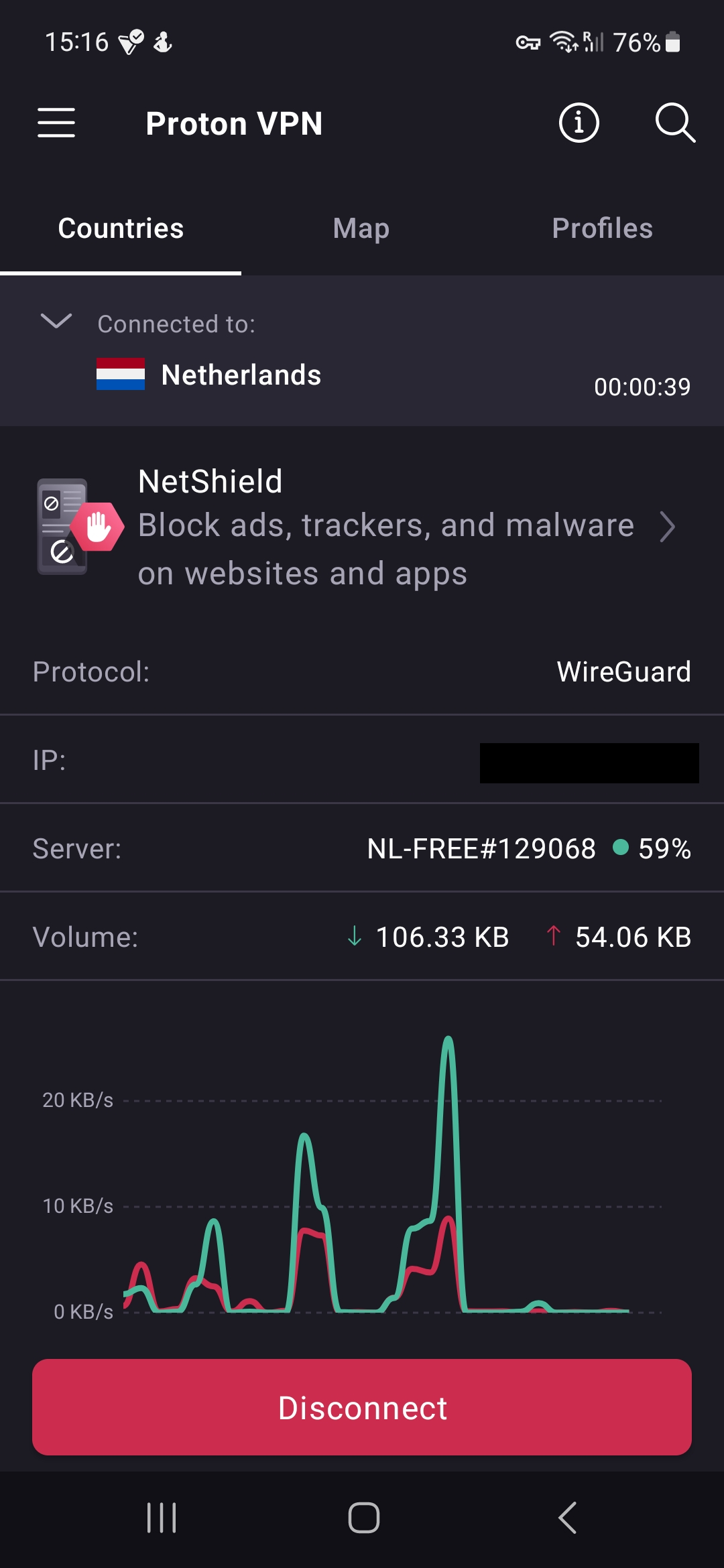Open the WireGuard protocol setting
The width and height of the screenshot is (724, 1568).
[x=624, y=671]
